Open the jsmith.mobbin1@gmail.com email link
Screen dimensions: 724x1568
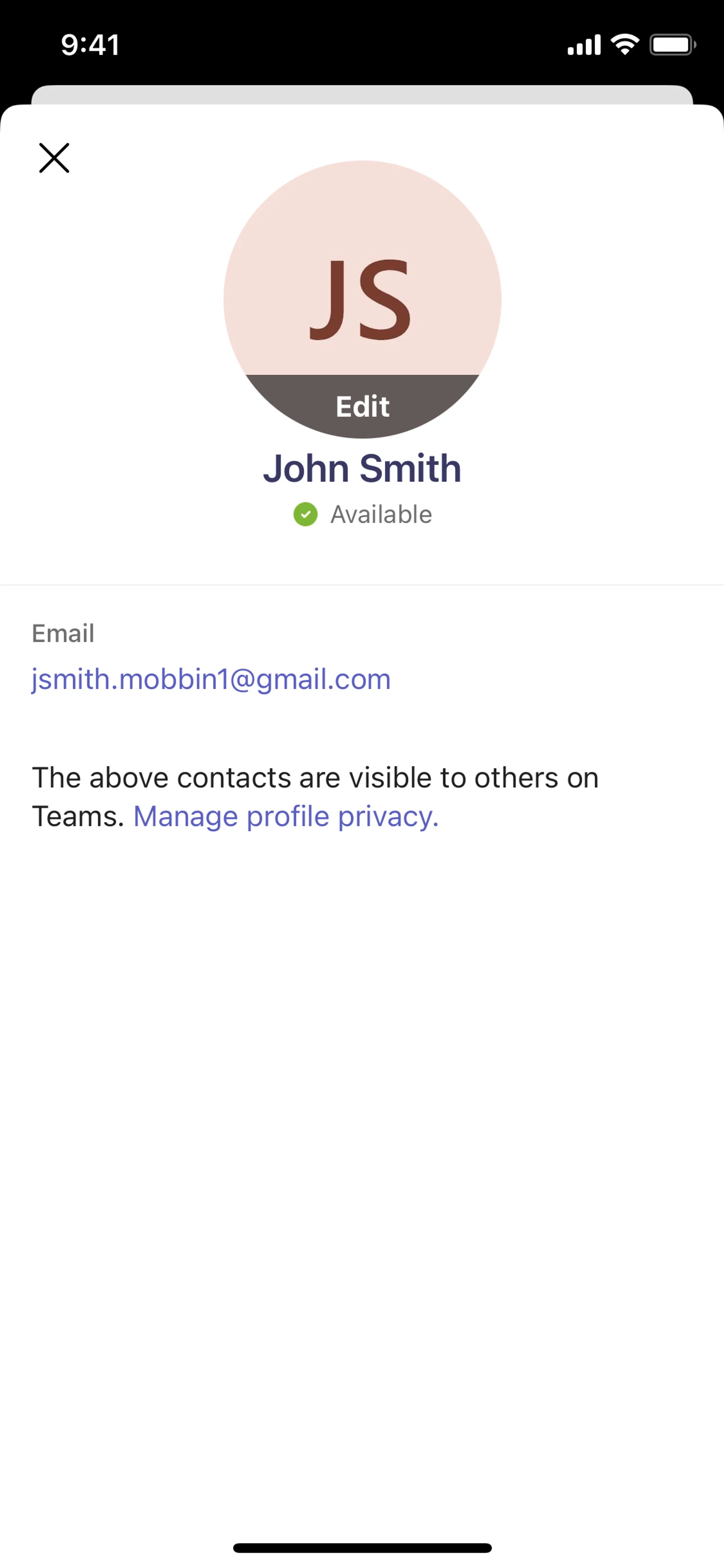point(211,679)
